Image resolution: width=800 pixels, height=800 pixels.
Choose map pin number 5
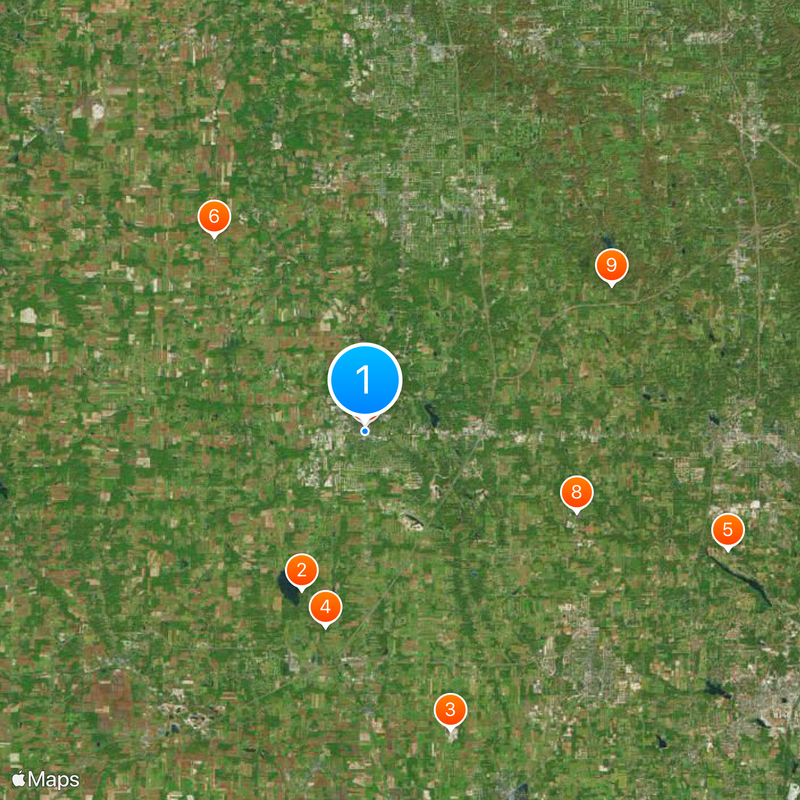click(727, 530)
